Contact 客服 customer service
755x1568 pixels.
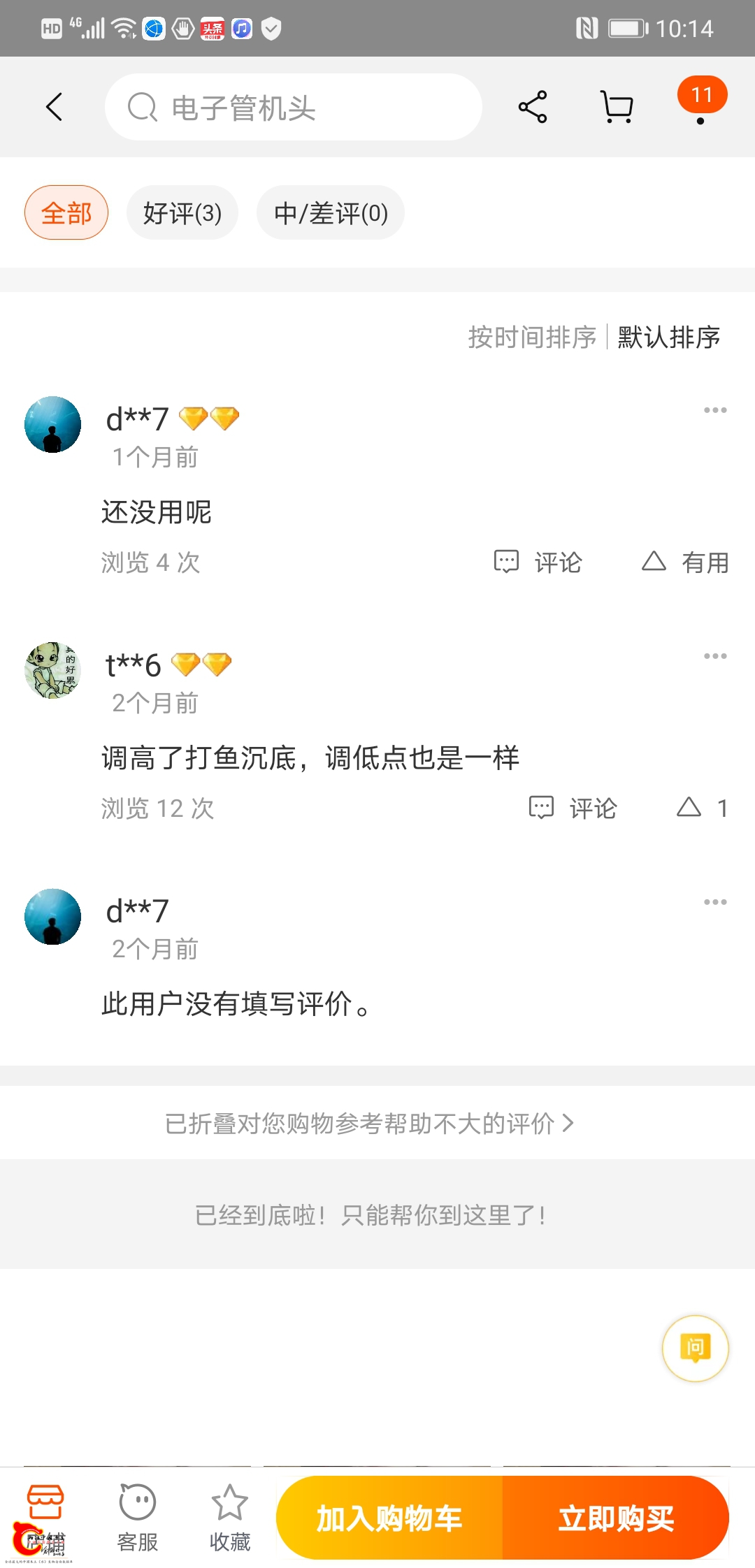(138, 1518)
